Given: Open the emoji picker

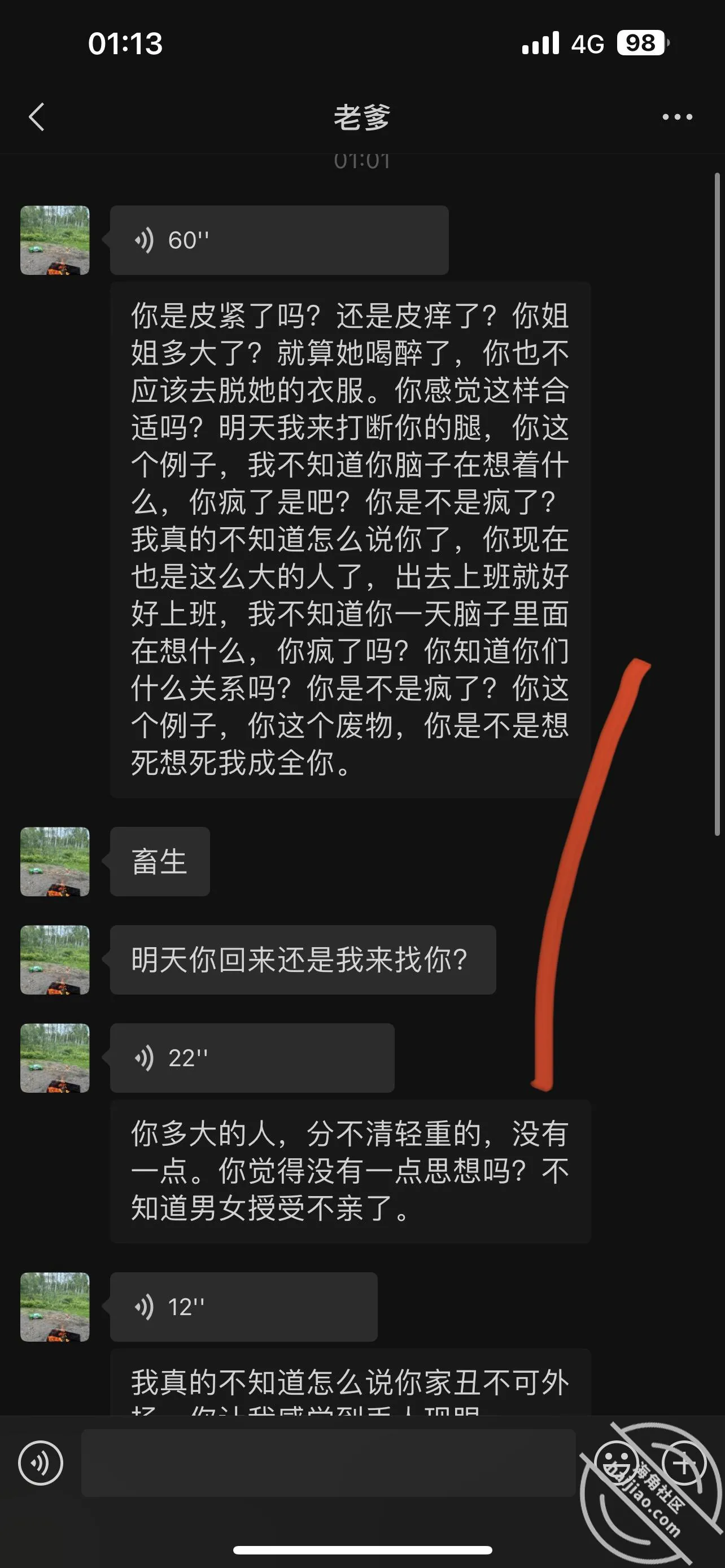Looking at the screenshot, I should click(x=616, y=1464).
